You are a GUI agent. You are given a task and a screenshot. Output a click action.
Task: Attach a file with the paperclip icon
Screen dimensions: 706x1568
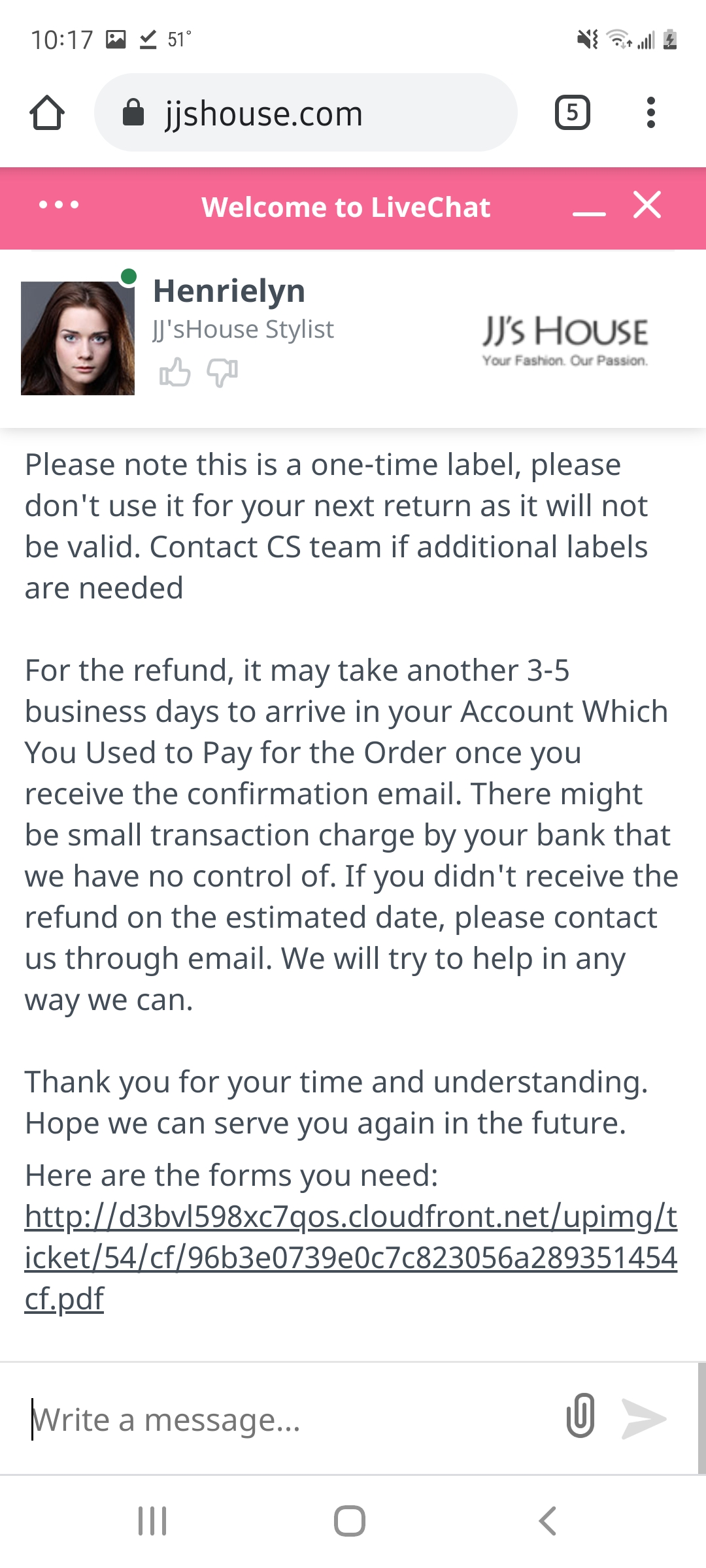580,1416
